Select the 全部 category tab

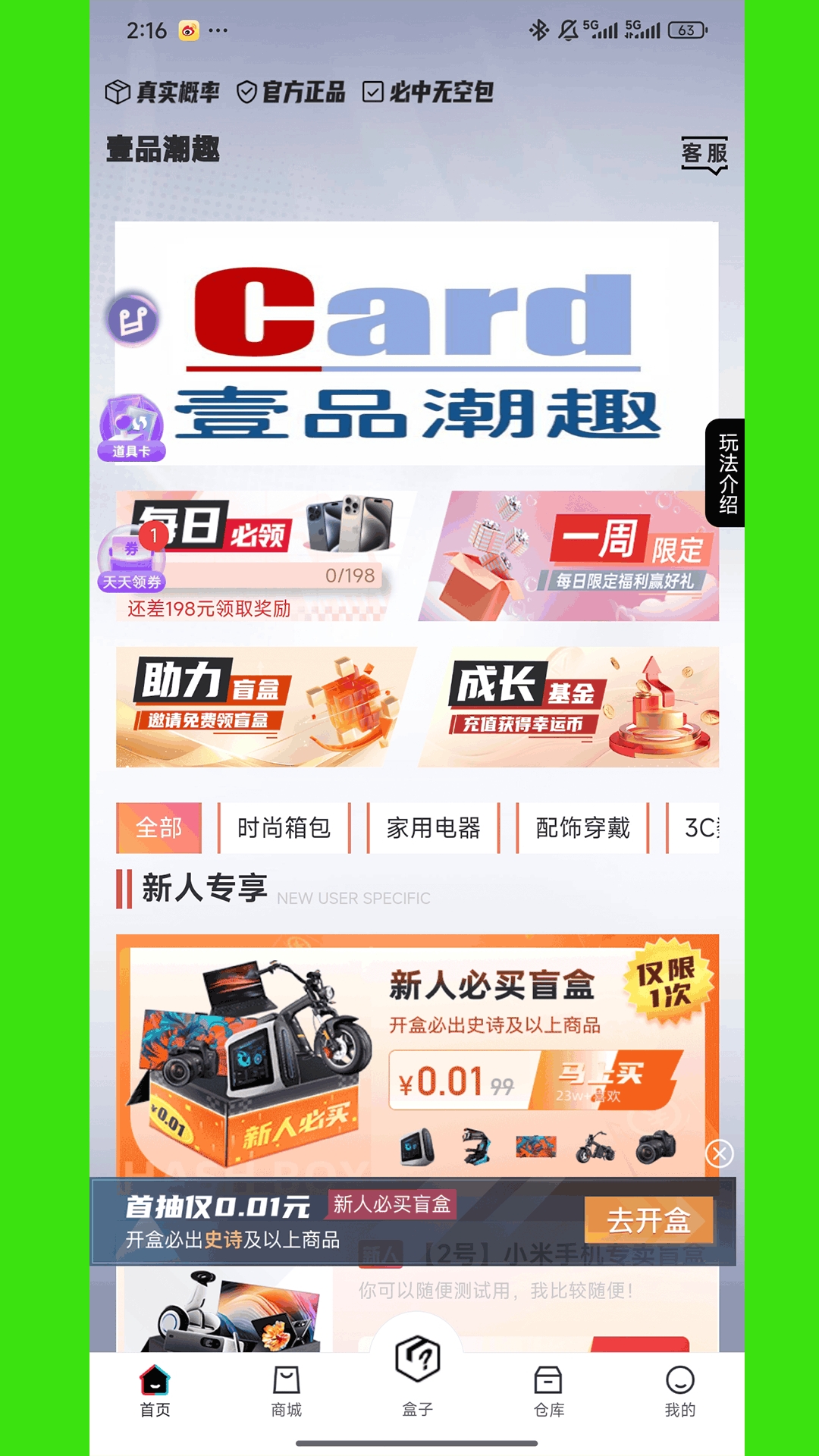pyautogui.click(x=159, y=828)
